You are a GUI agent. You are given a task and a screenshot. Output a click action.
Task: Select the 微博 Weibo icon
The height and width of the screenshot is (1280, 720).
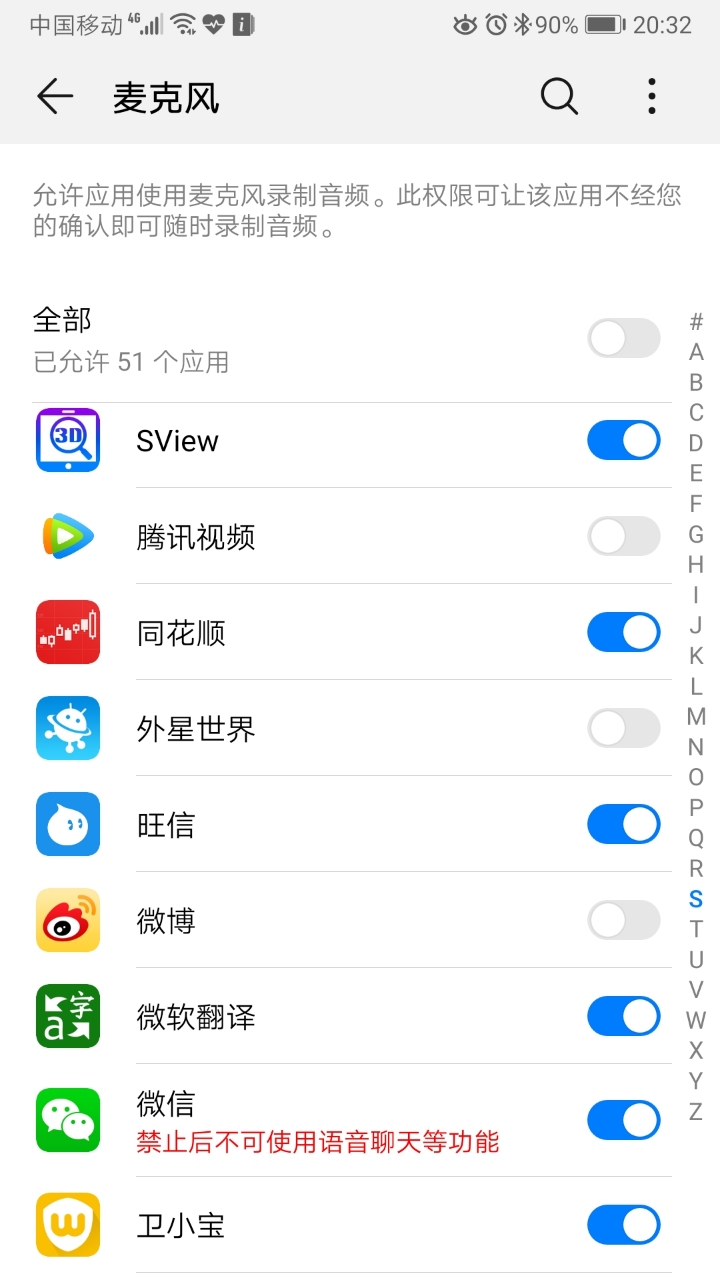[x=66, y=920]
